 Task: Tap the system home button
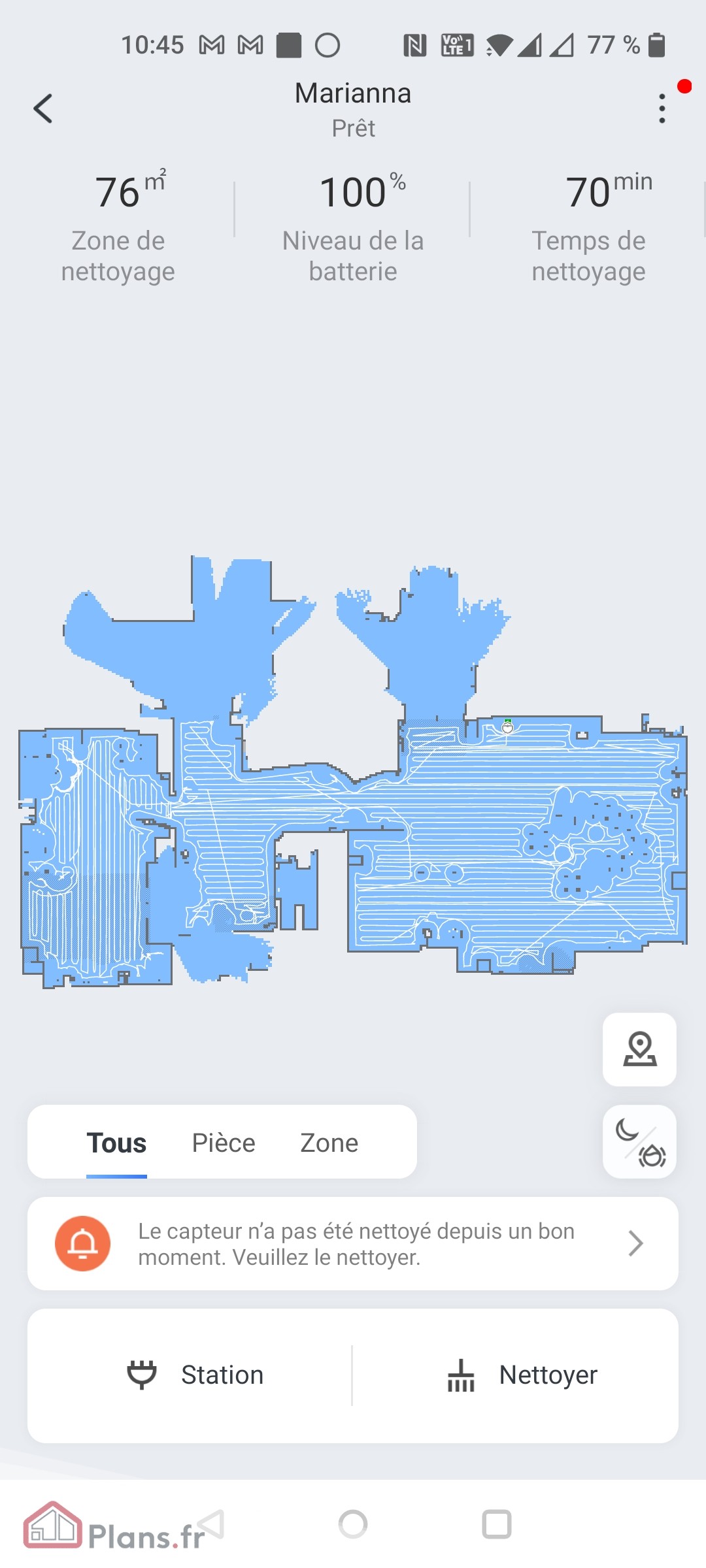click(353, 1524)
